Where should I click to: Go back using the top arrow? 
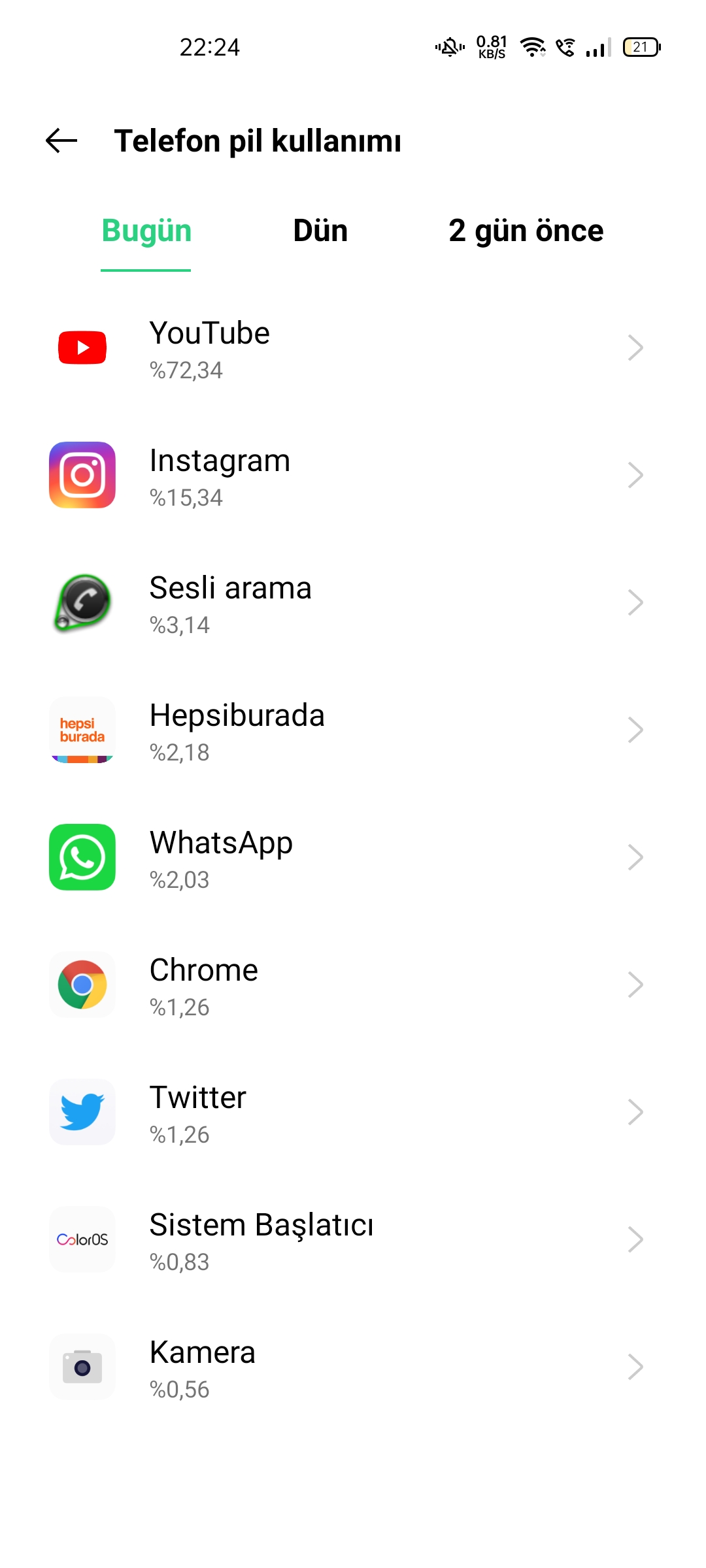coord(61,141)
